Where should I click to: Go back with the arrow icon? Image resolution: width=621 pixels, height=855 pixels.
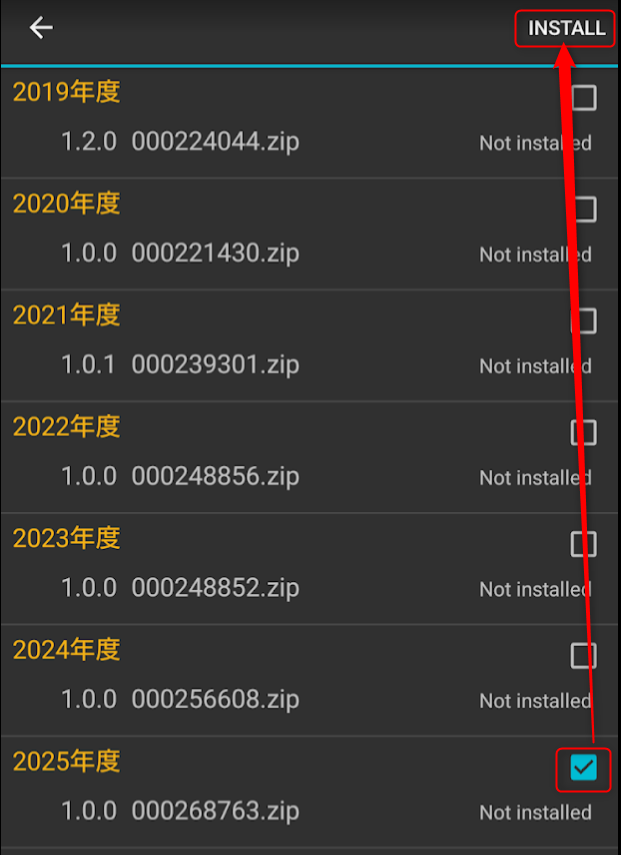[x=41, y=28]
